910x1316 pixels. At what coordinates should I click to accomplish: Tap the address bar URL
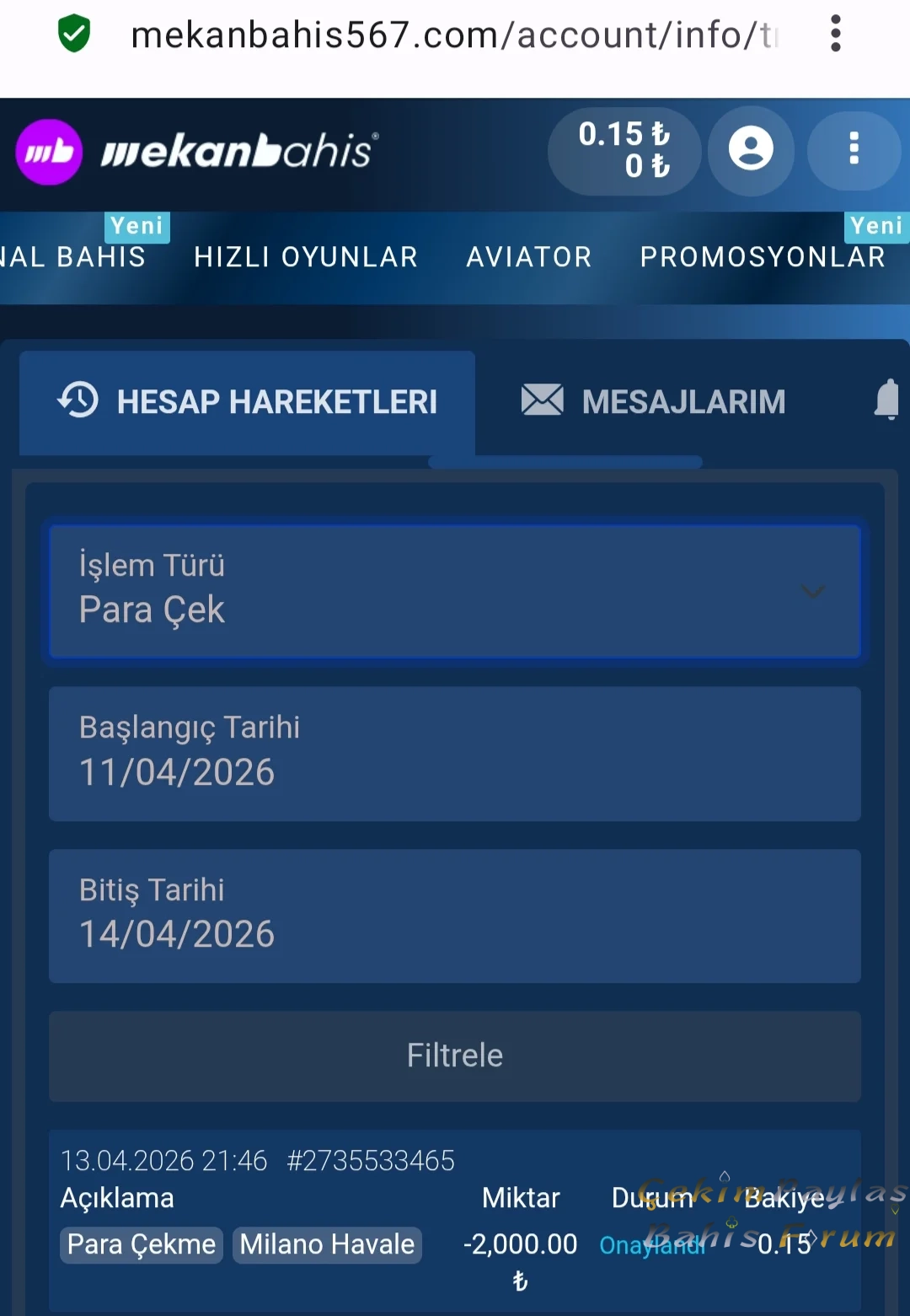point(455,35)
